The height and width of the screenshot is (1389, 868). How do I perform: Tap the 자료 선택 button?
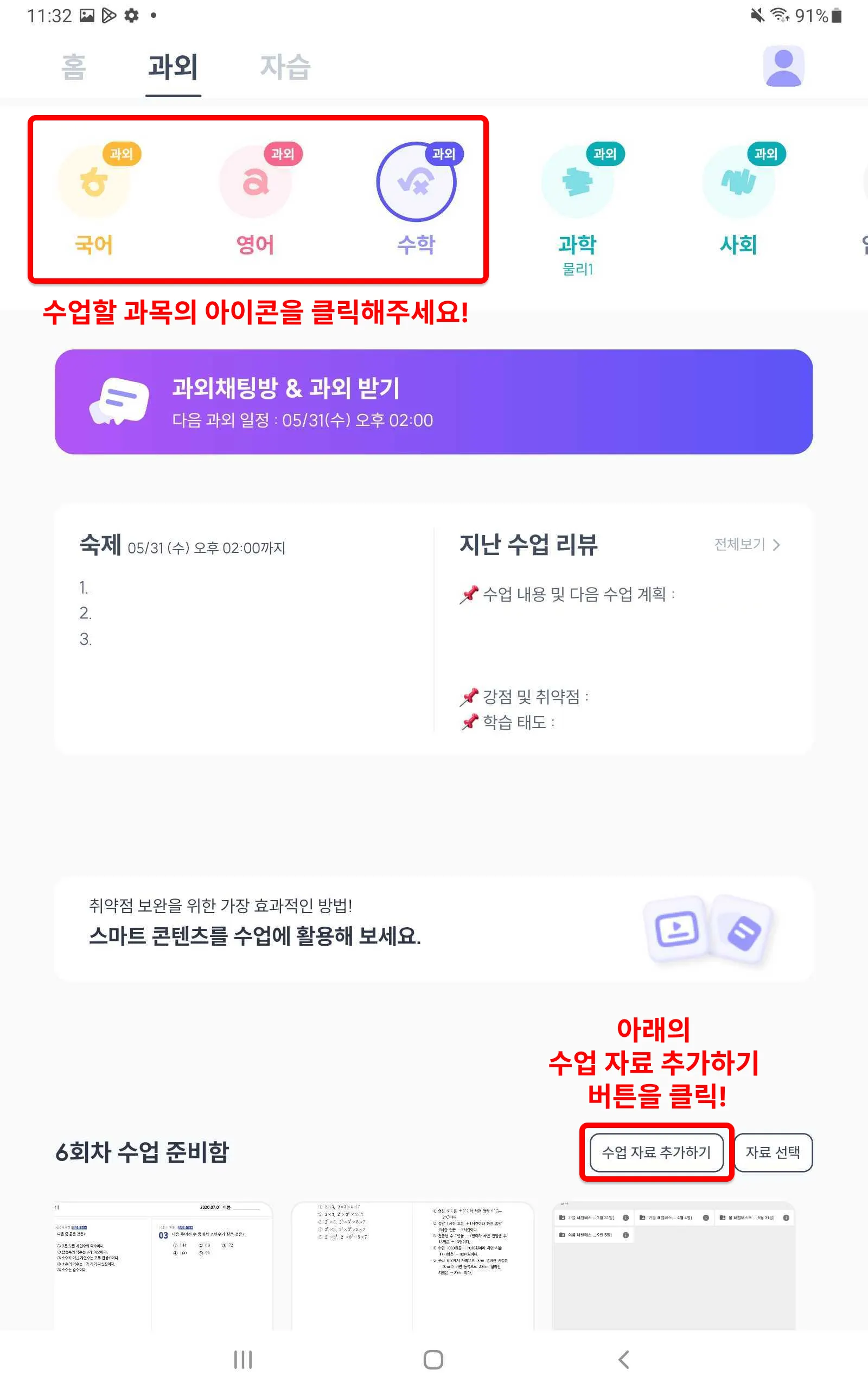tap(773, 1152)
